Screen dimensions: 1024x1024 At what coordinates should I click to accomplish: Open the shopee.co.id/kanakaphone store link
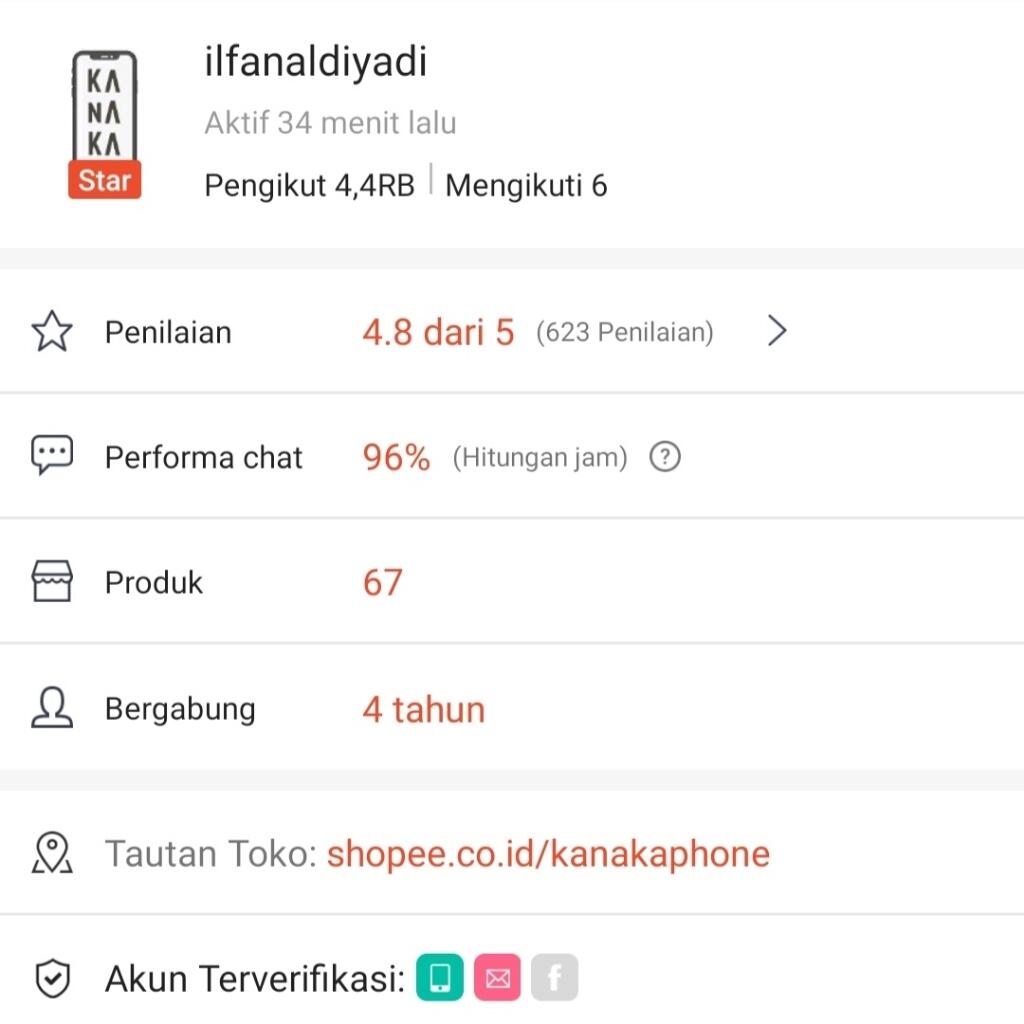tap(548, 854)
